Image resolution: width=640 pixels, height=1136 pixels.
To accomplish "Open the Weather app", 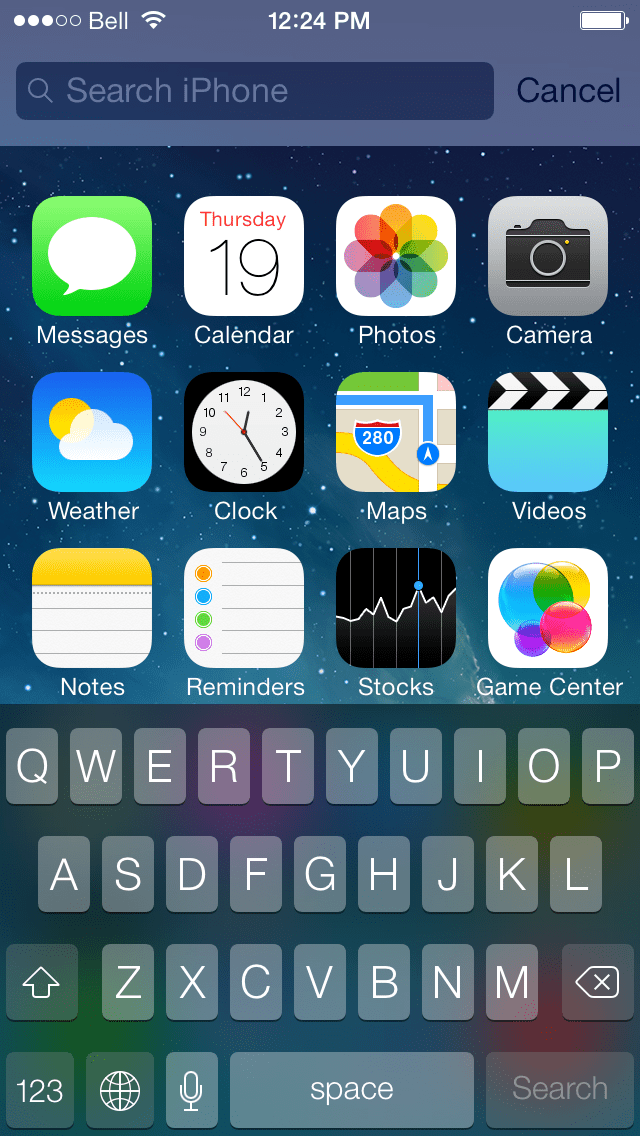I will coord(92,432).
